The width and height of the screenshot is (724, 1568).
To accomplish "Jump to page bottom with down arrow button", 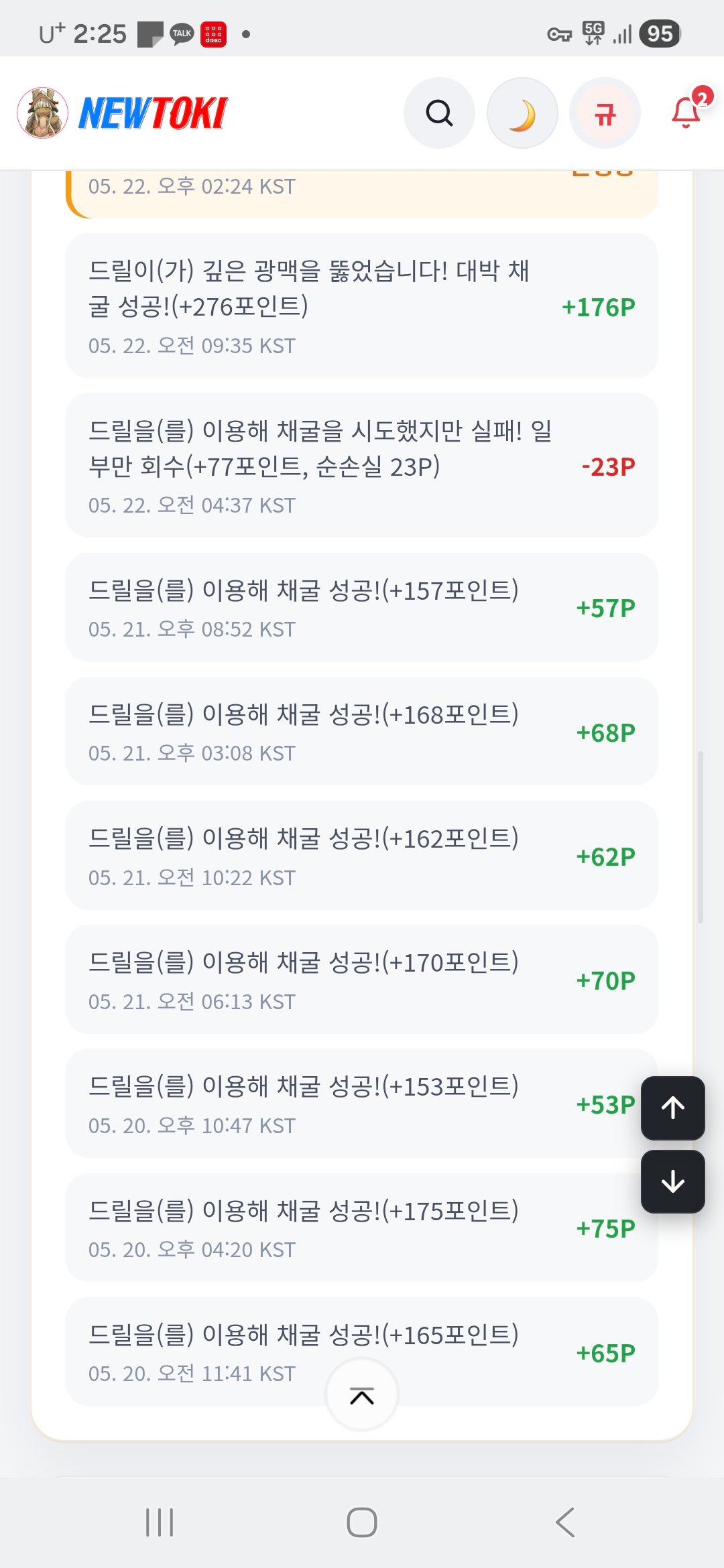I will click(x=672, y=1182).
